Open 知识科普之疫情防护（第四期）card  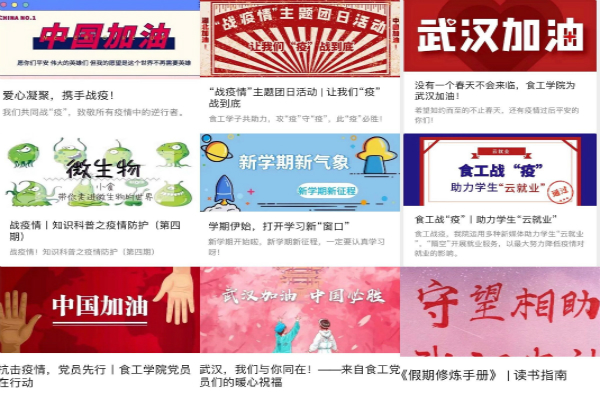[x=96, y=231]
